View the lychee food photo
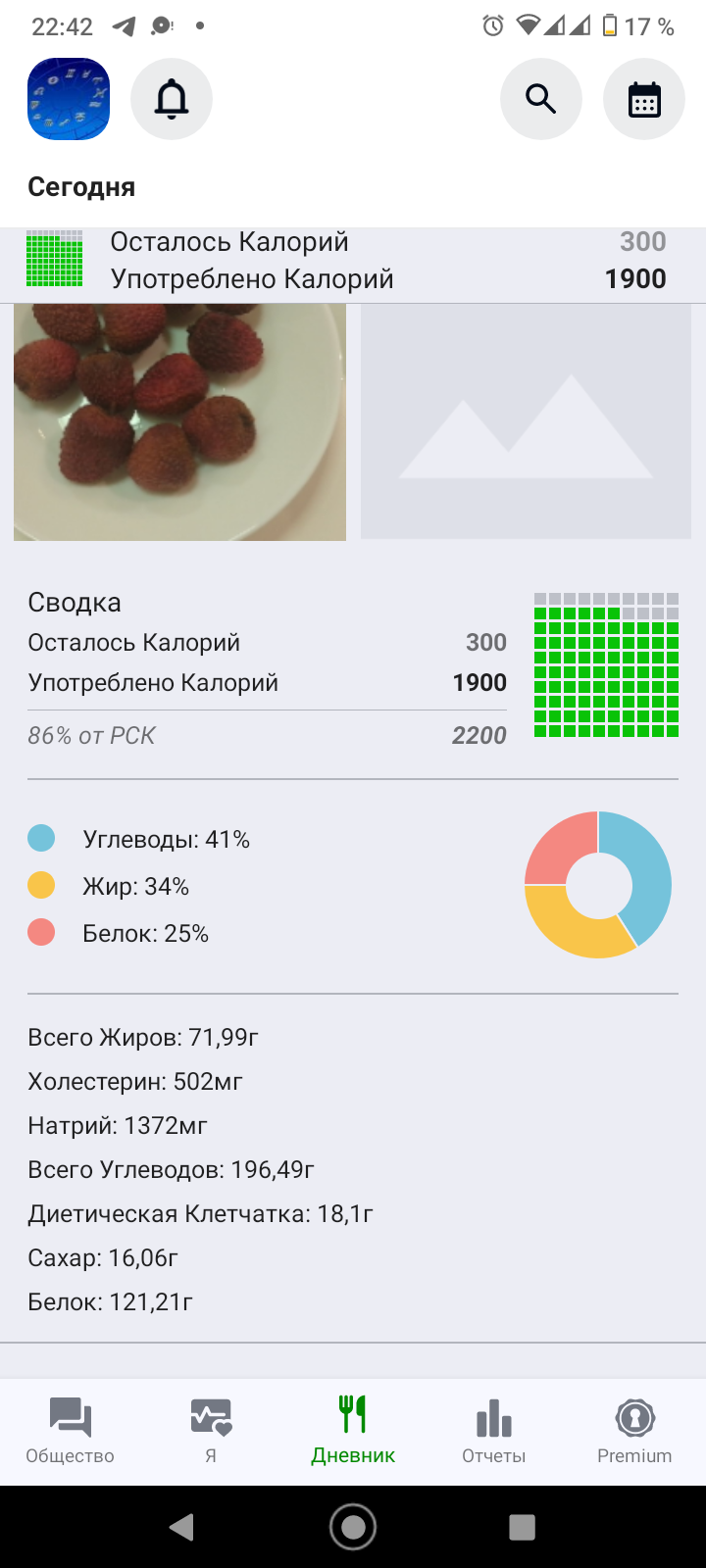The width and height of the screenshot is (706, 1568). tap(179, 421)
